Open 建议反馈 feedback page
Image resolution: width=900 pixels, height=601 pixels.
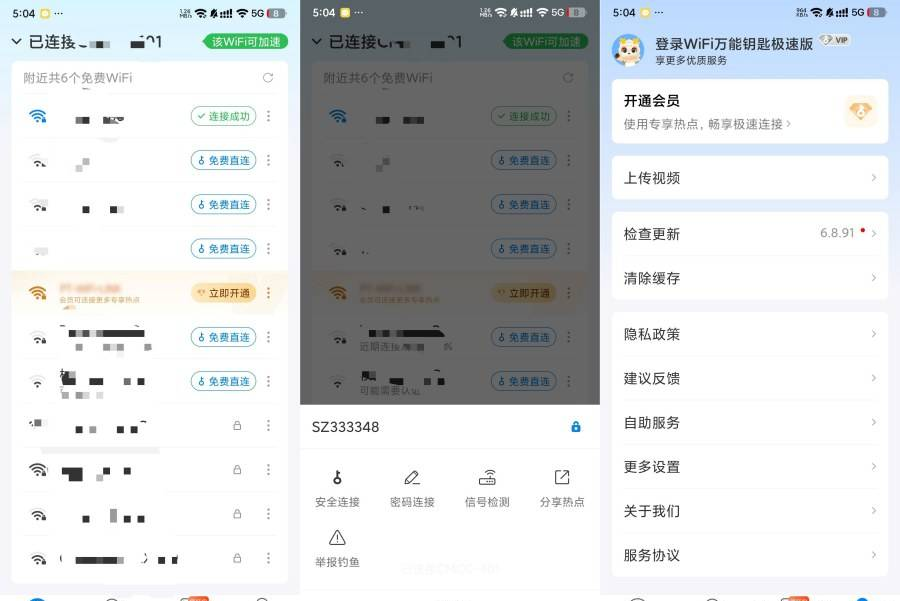[749, 378]
